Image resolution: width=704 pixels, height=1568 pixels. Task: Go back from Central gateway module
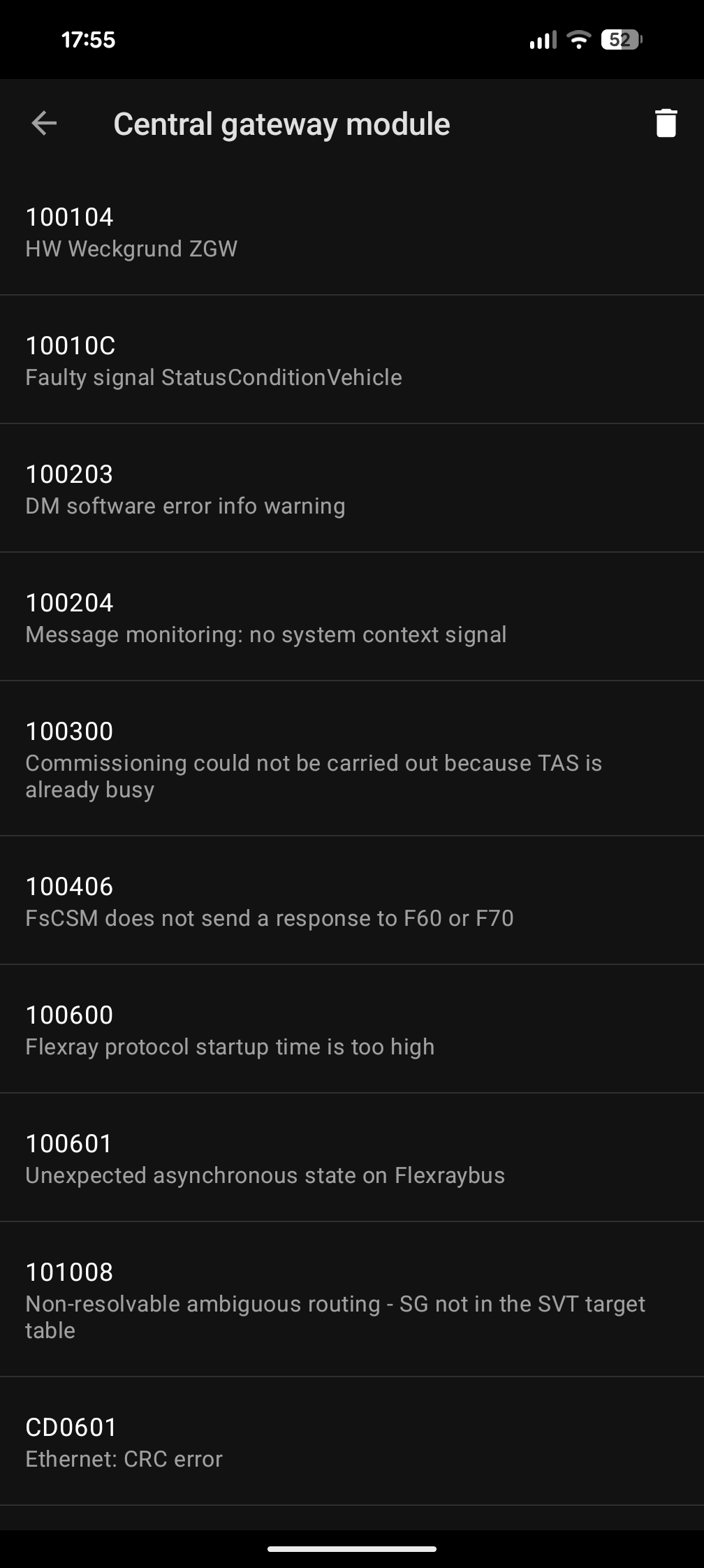coord(44,124)
